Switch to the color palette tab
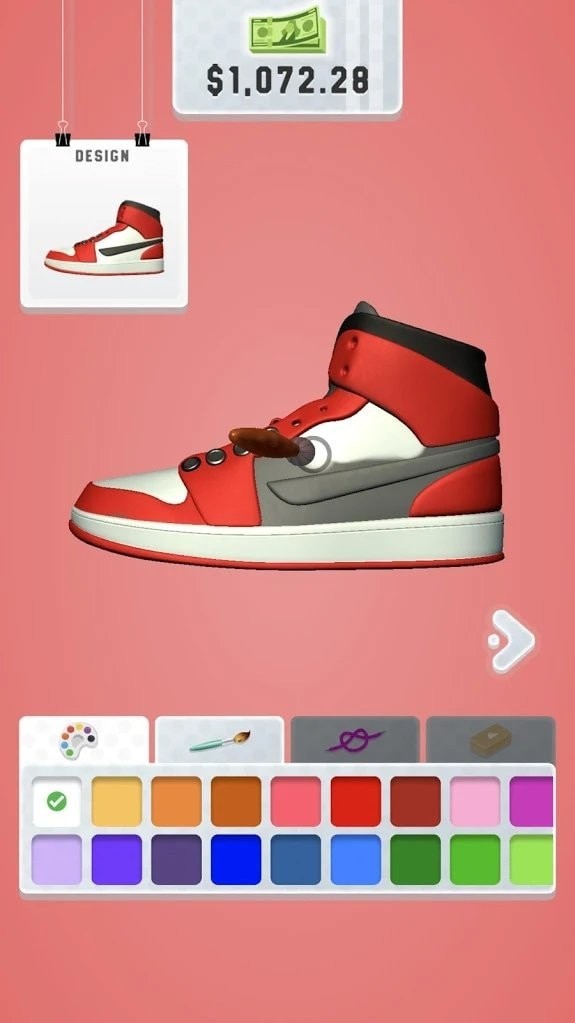575x1023 pixels. pos(84,740)
